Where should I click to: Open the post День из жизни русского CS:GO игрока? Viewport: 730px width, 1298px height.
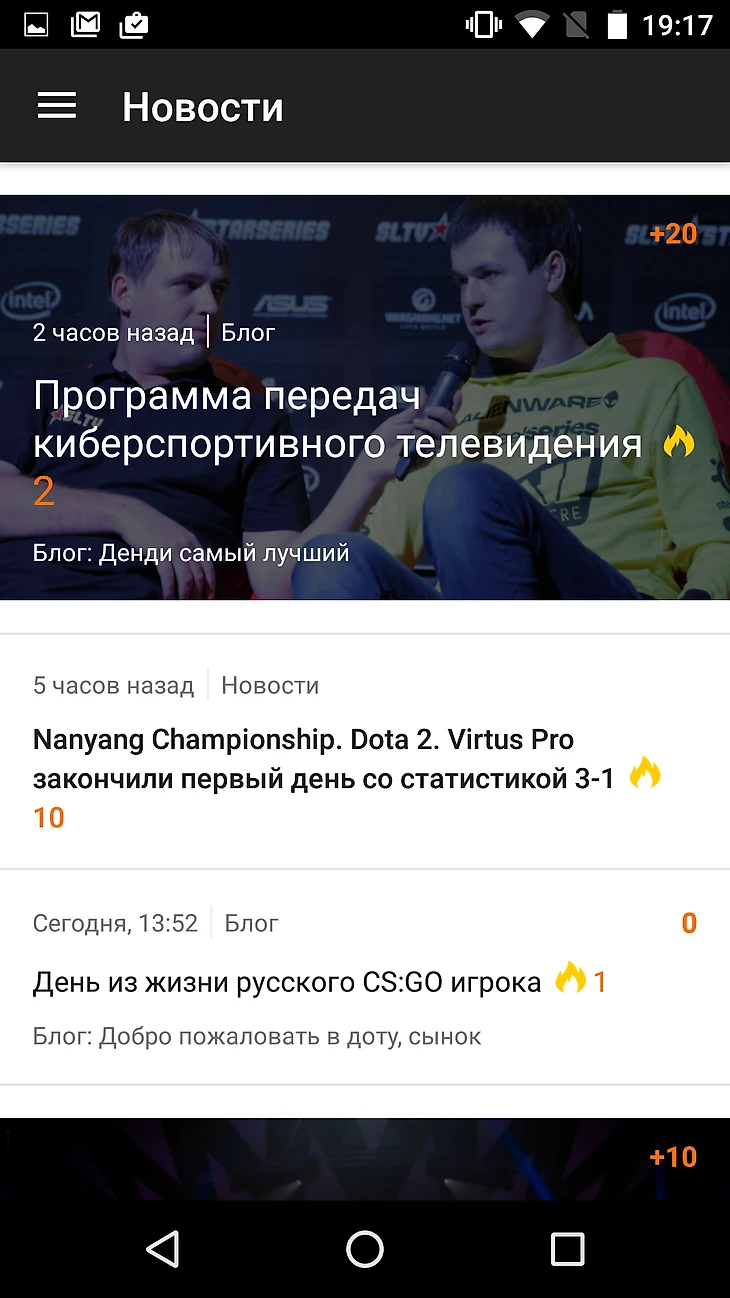286,982
